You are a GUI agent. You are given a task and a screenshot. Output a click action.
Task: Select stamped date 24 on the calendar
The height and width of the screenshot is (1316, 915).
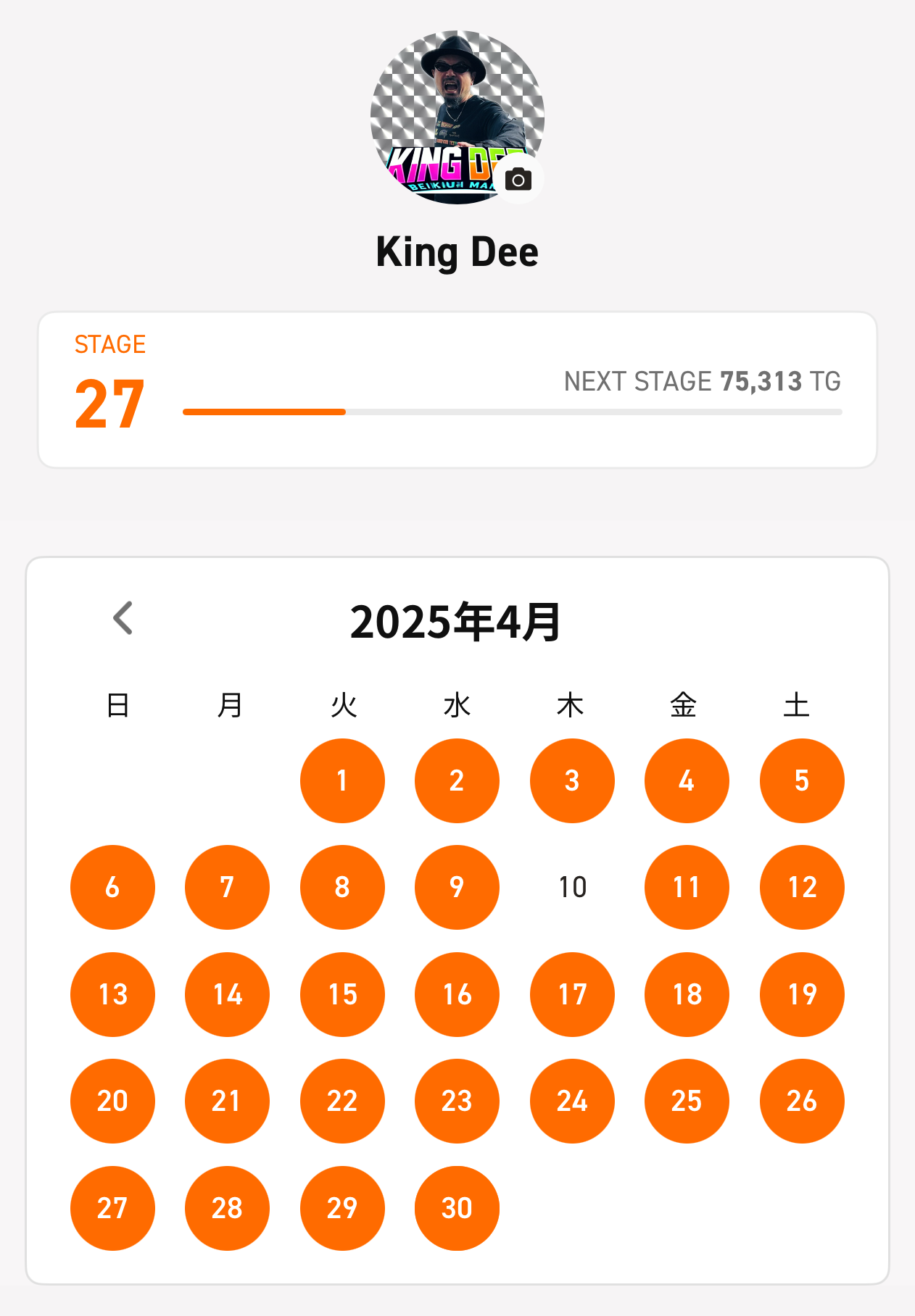(572, 1101)
